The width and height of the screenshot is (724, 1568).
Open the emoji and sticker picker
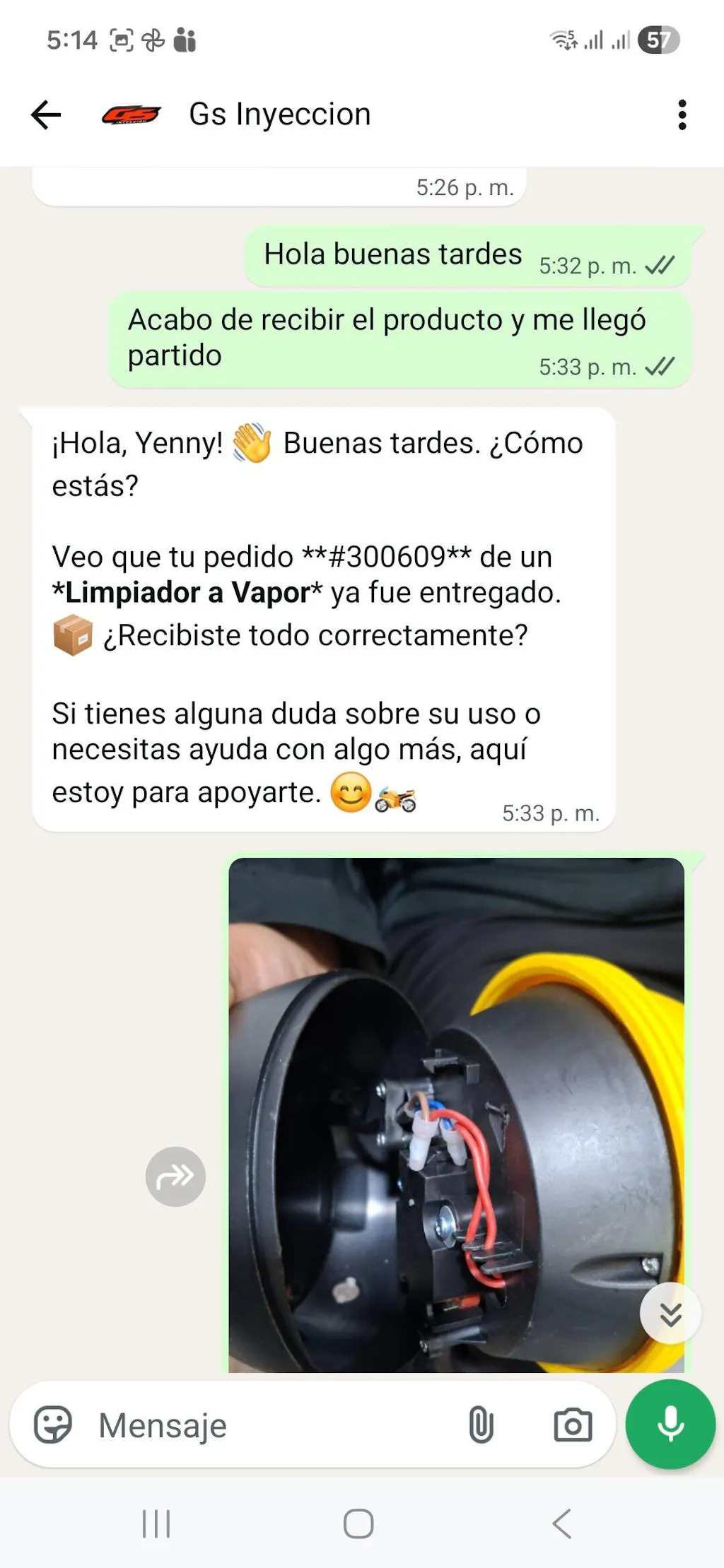pyautogui.click(x=53, y=1425)
